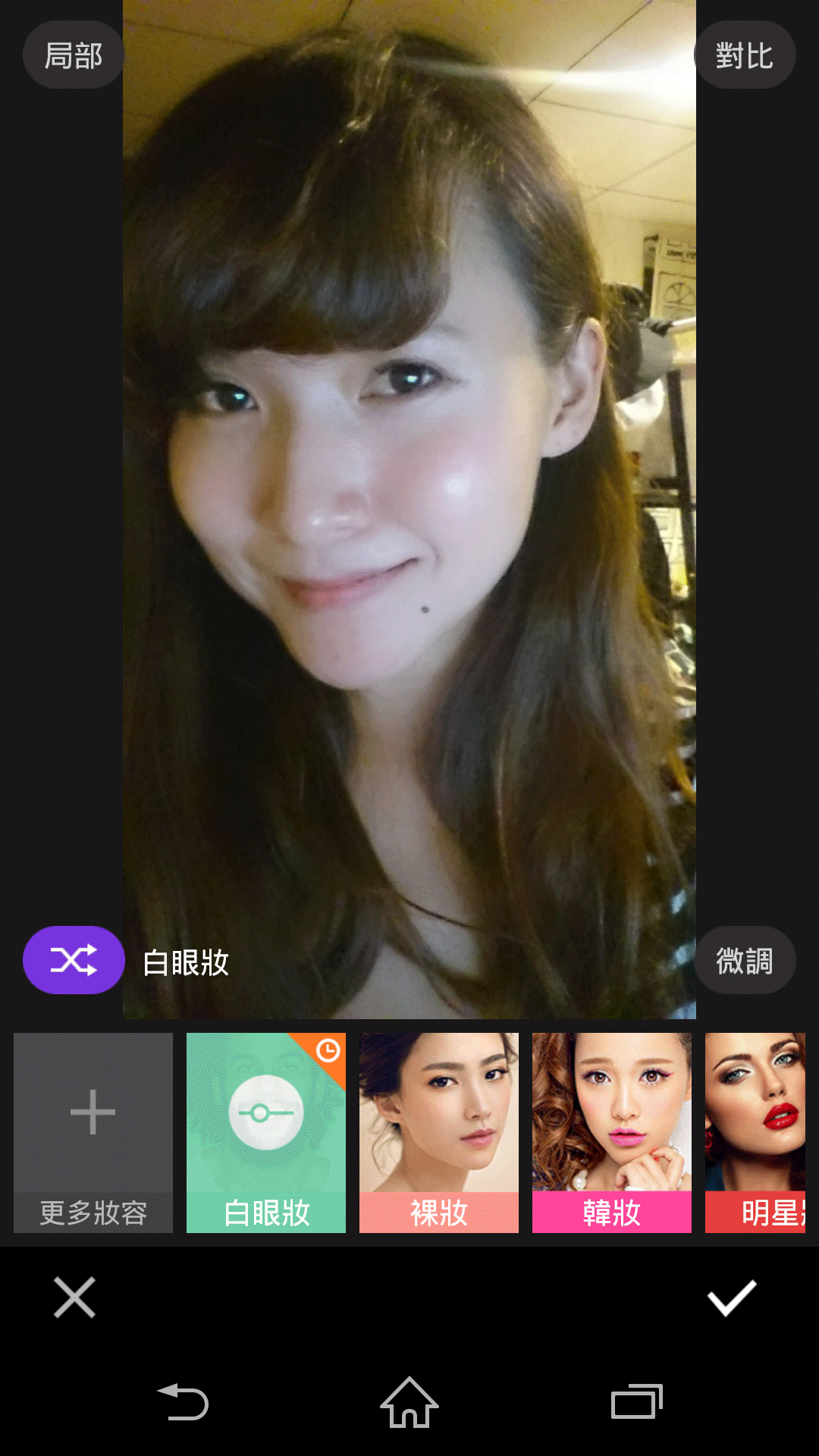Open 微調 fine-tune adjustments
819x1456 pixels.
click(744, 961)
